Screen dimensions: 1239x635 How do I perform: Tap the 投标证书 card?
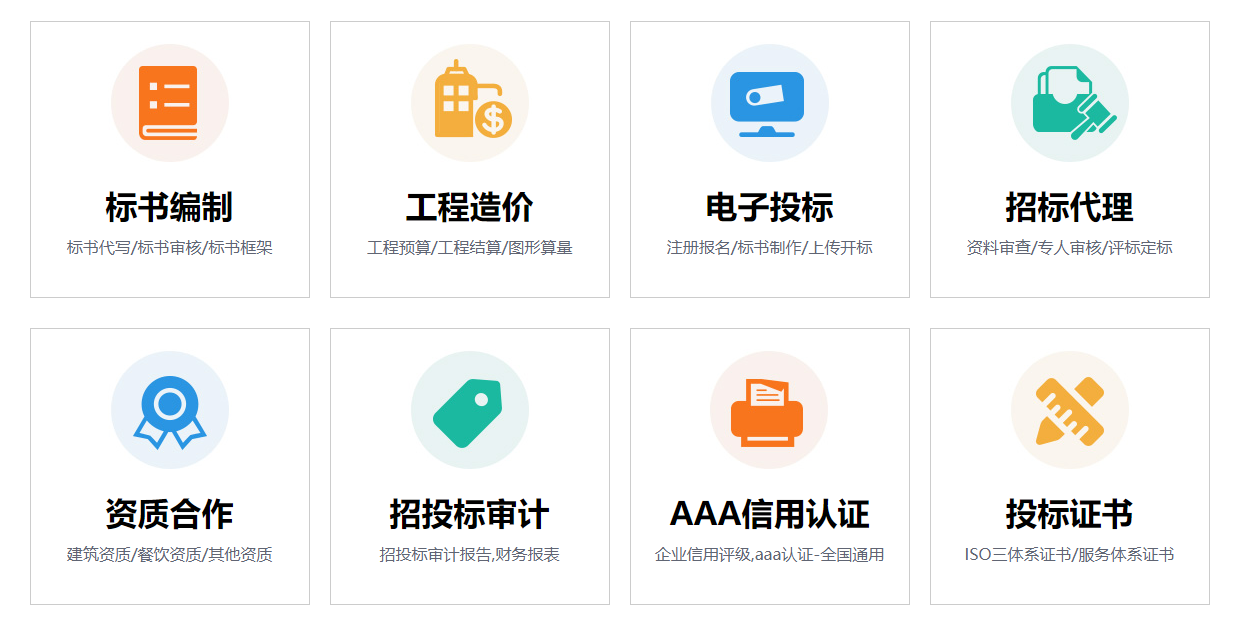pos(1069,514)
